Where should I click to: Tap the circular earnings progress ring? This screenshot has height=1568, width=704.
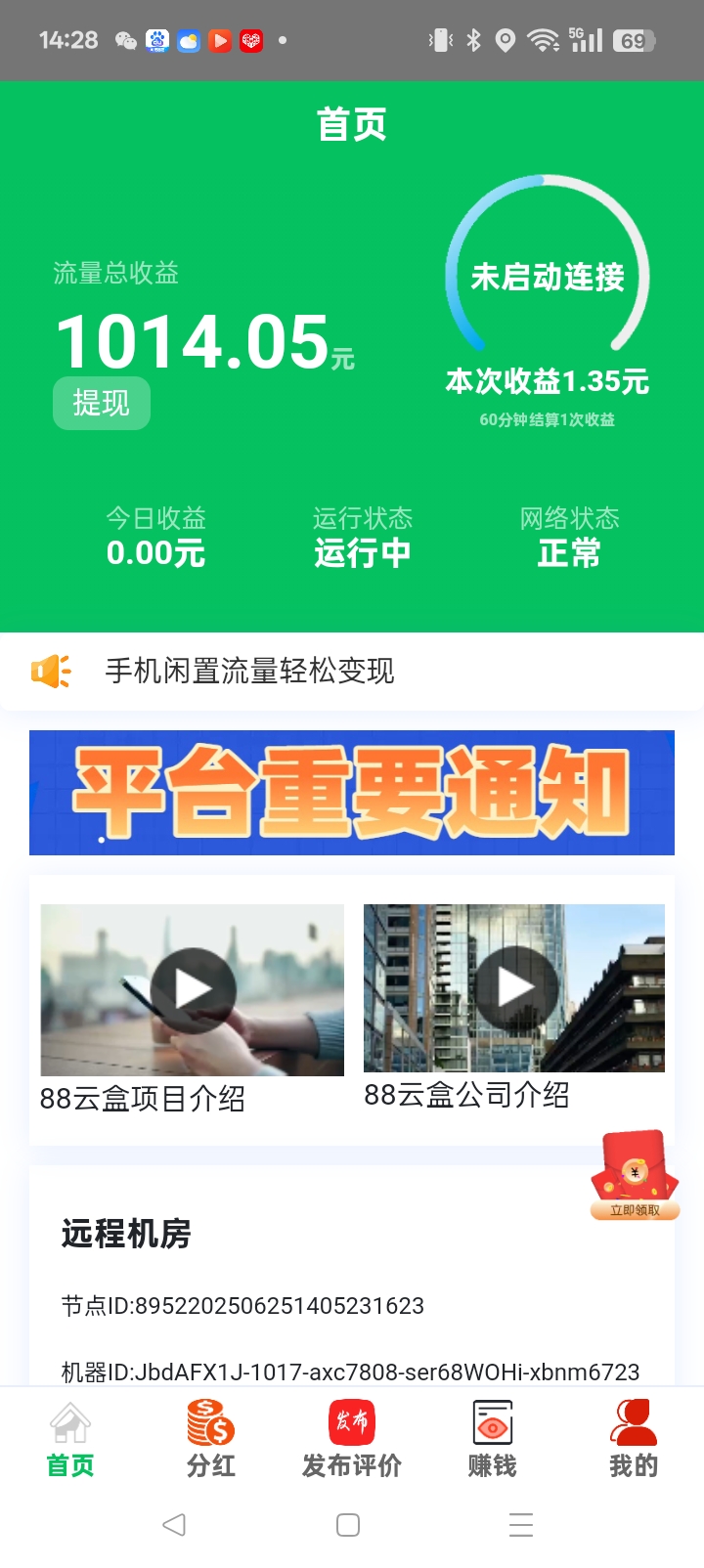548,277
